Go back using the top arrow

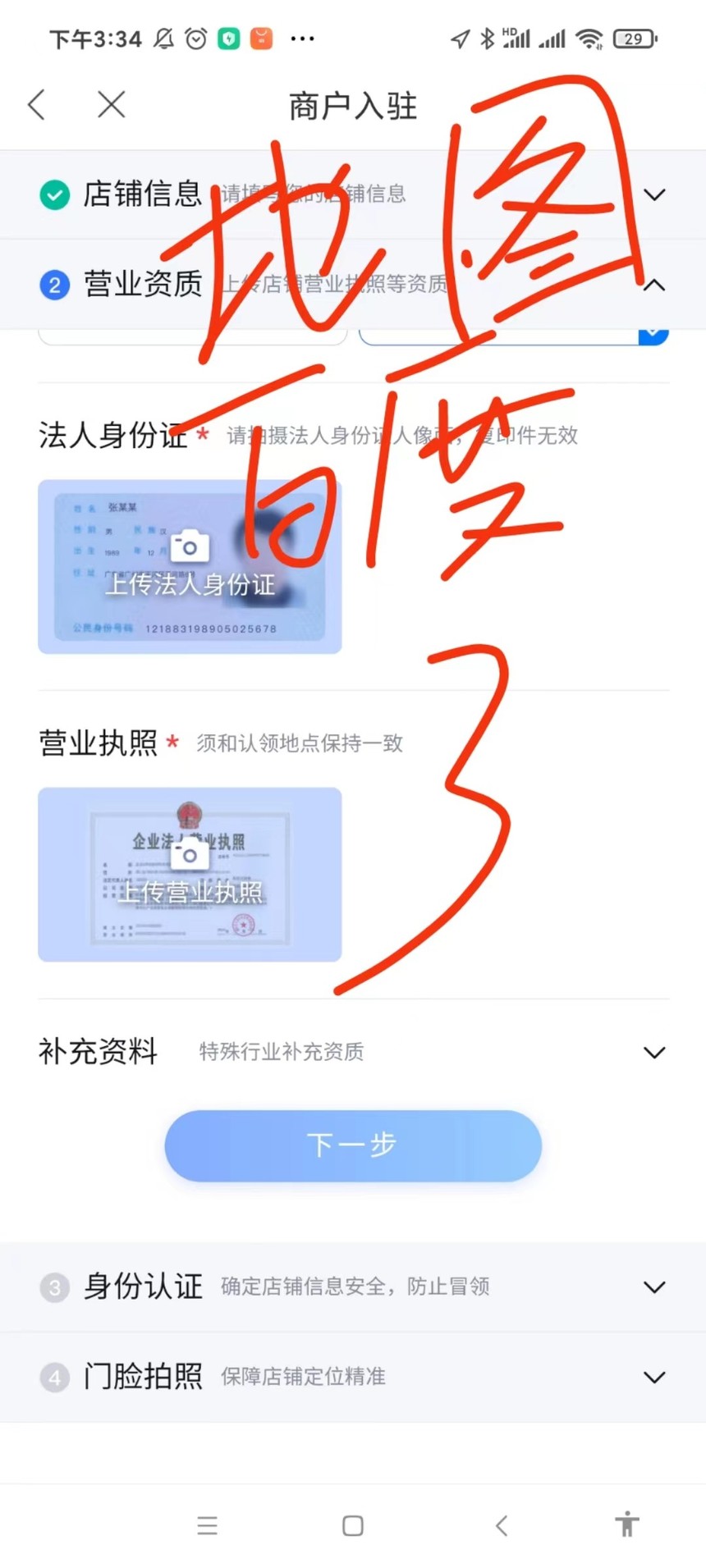pyautogui.click(x=37, y=105)
